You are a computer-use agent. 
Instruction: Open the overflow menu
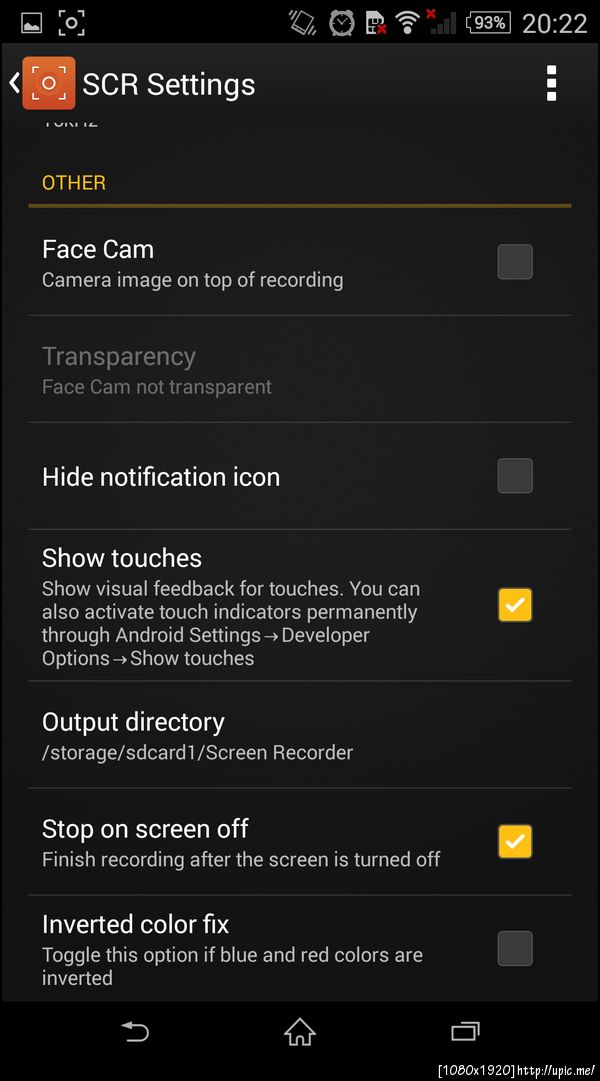(551, 84)
